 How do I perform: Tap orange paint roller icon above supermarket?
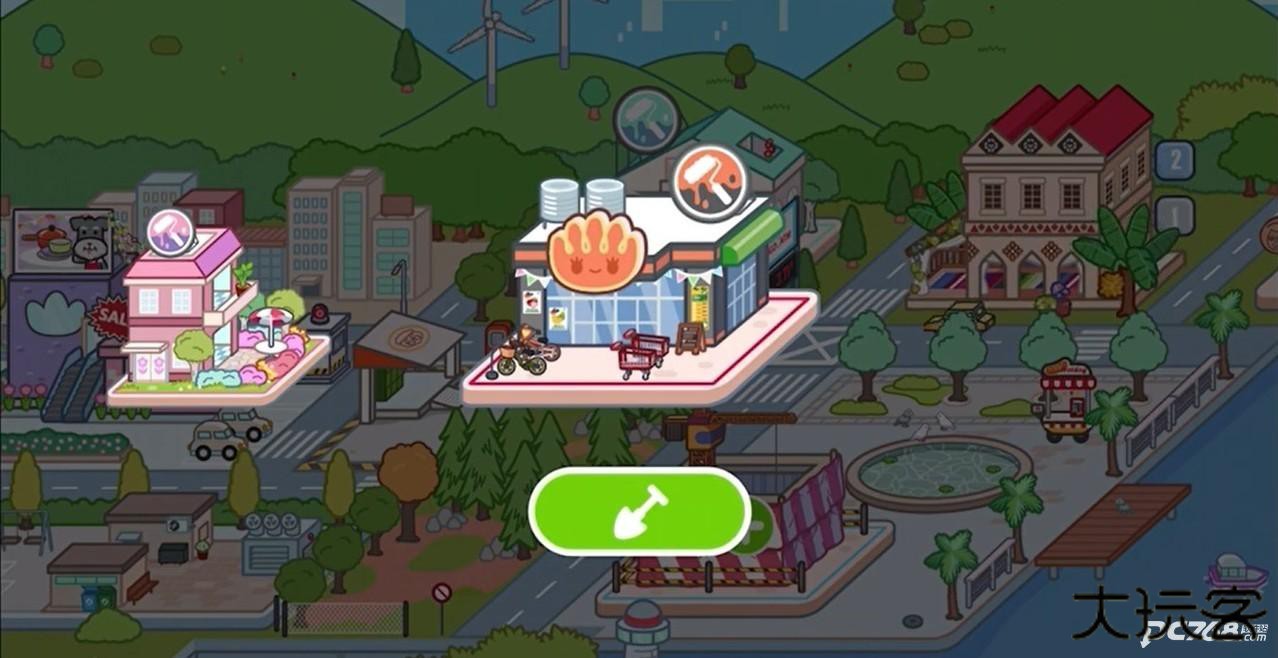(x=710, y=181)
